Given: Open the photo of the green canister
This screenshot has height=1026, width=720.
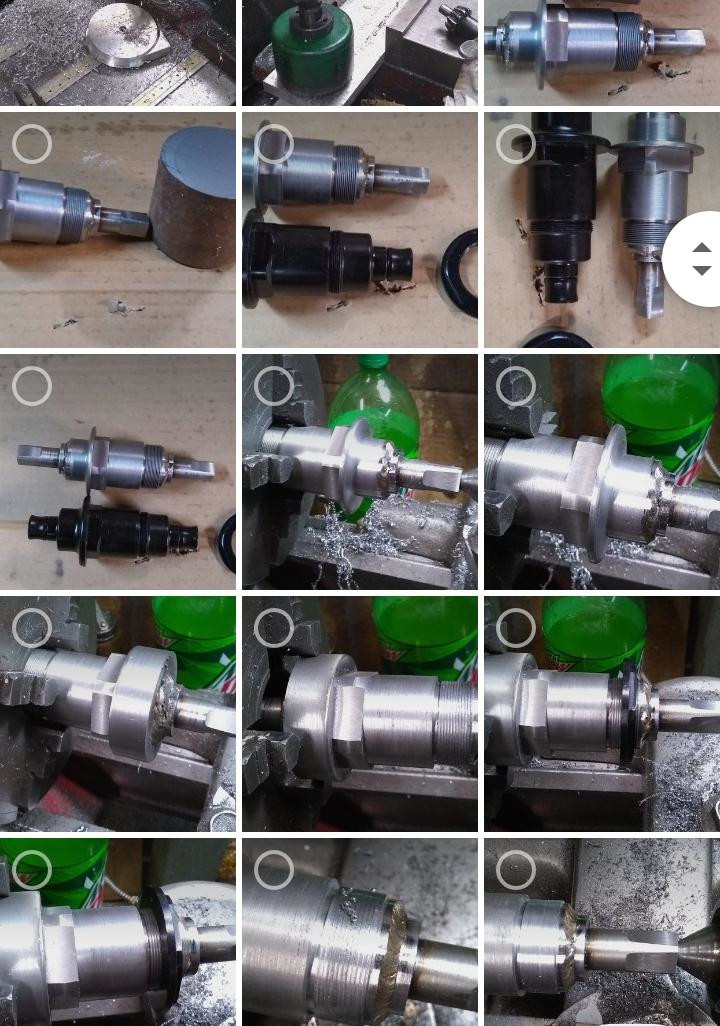Looking at the screenshot, I should (x=360, y=52).
